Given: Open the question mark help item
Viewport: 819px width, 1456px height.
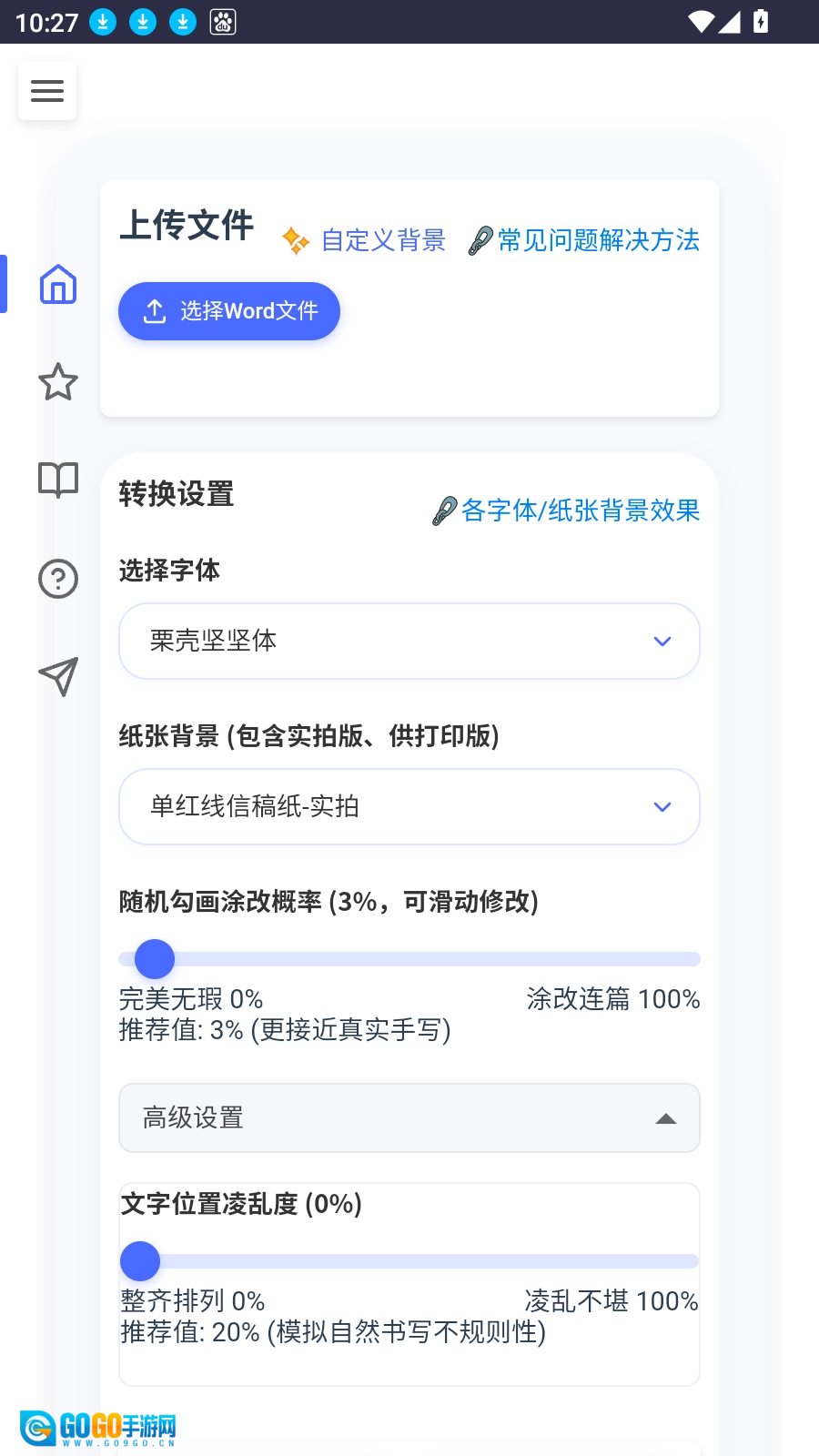Looking at the screenshot, I should [58, 579].
